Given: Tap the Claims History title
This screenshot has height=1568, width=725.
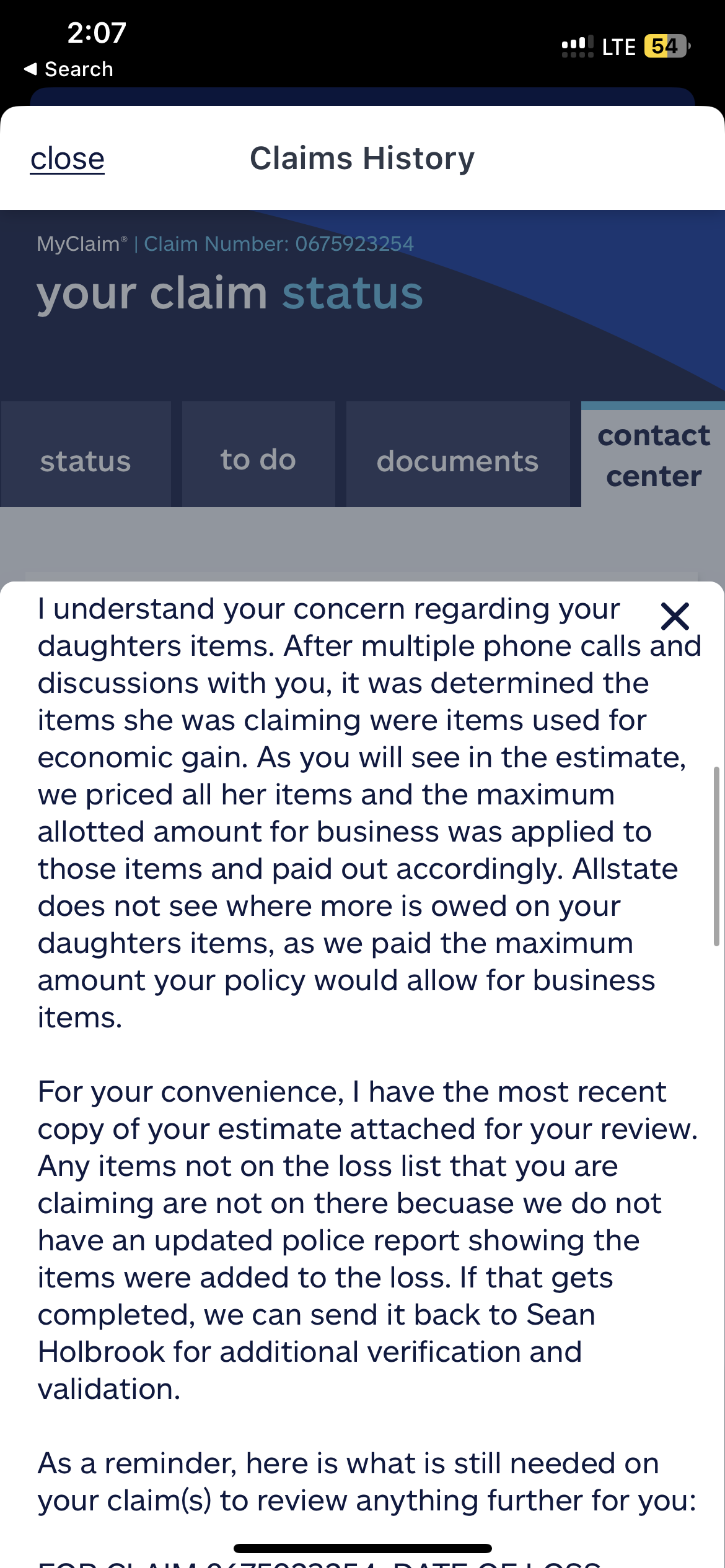Looking at the screenshot, I should tap(362, 158).
